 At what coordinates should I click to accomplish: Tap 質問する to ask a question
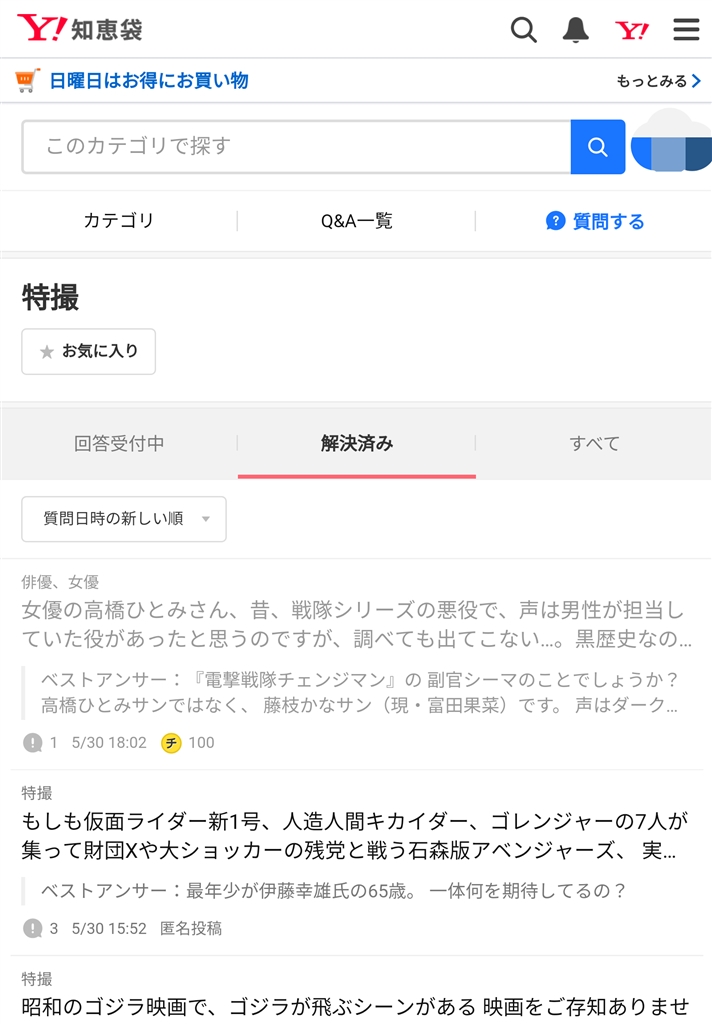point(595,221)
